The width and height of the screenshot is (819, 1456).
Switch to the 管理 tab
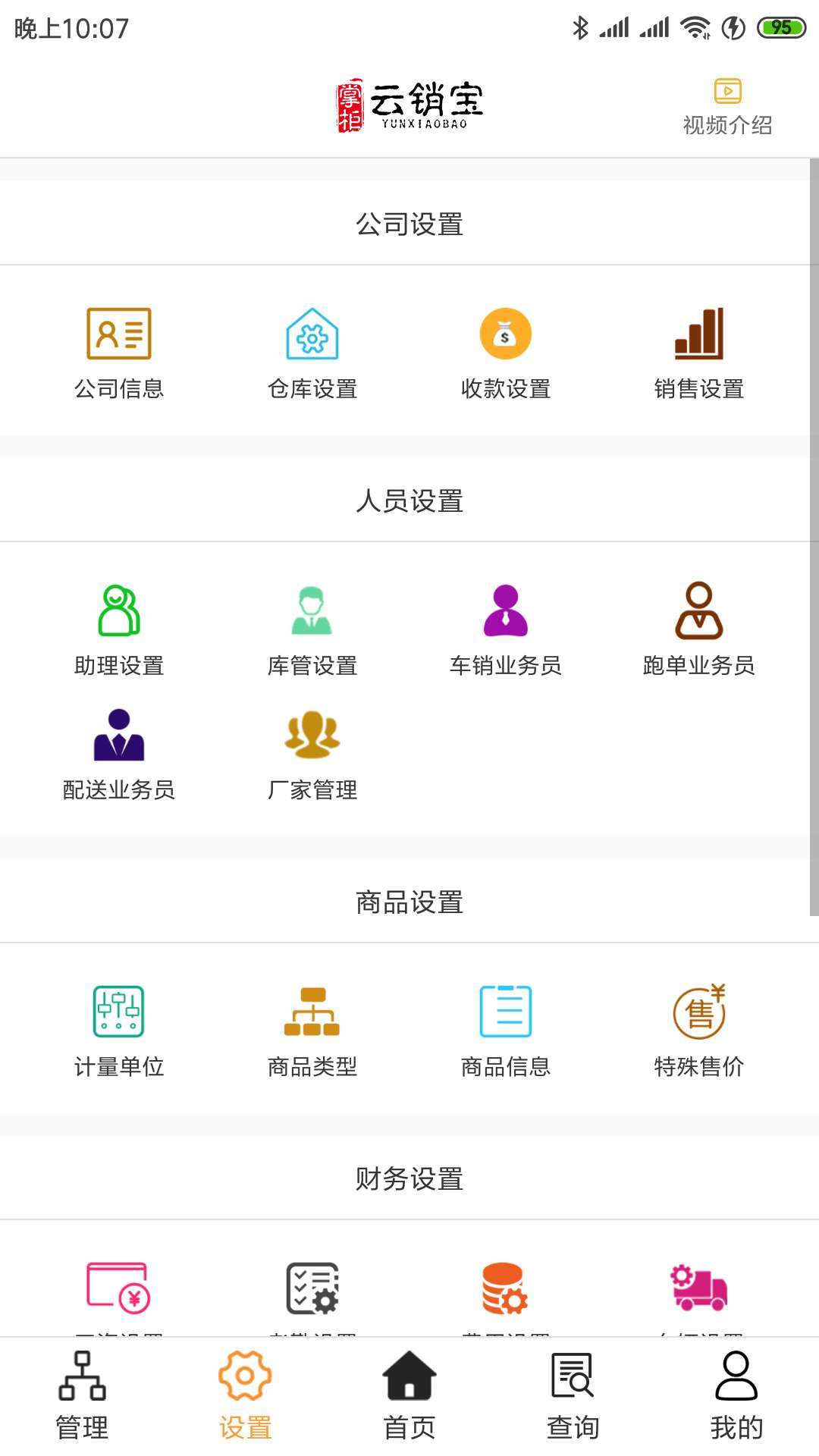point(82,1395)
